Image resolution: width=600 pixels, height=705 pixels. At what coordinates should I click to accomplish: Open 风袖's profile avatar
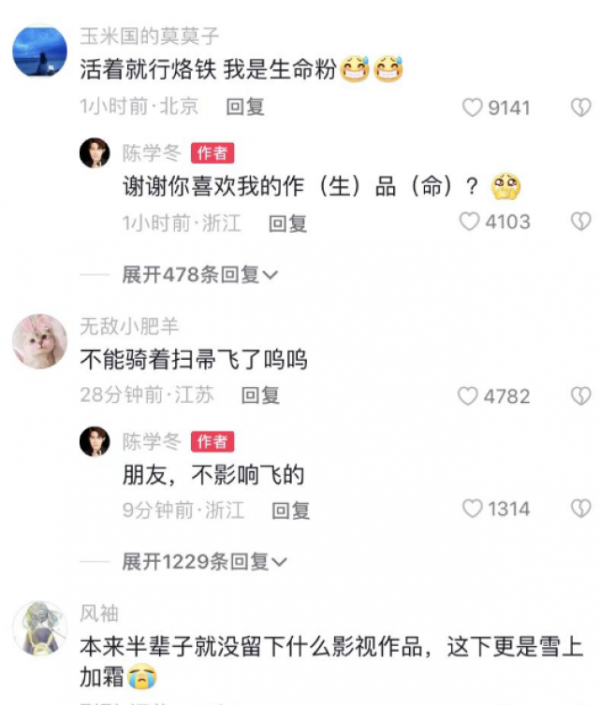(x=39, y=630)
